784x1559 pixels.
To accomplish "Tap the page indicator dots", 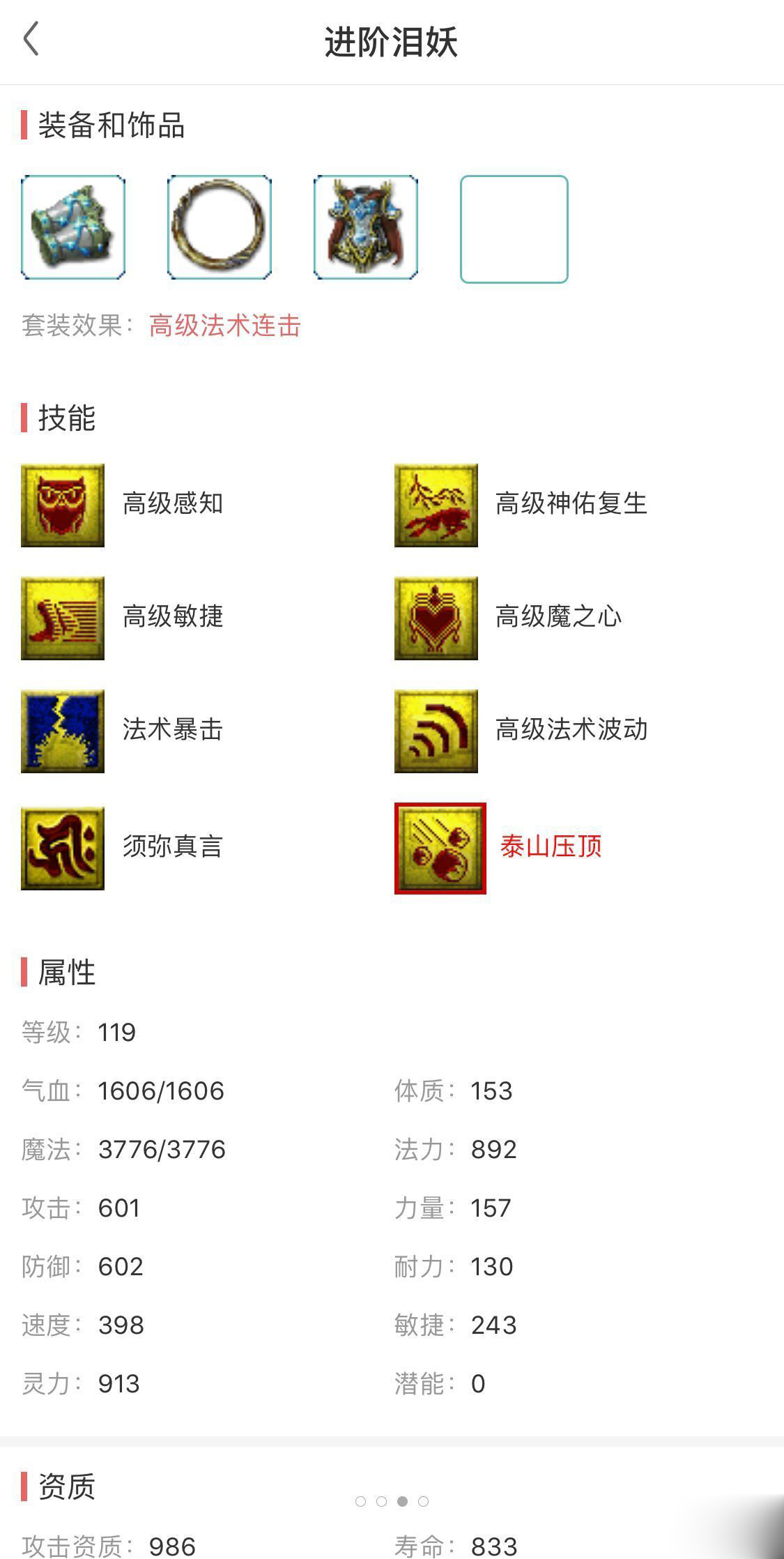I will 392,1501.
